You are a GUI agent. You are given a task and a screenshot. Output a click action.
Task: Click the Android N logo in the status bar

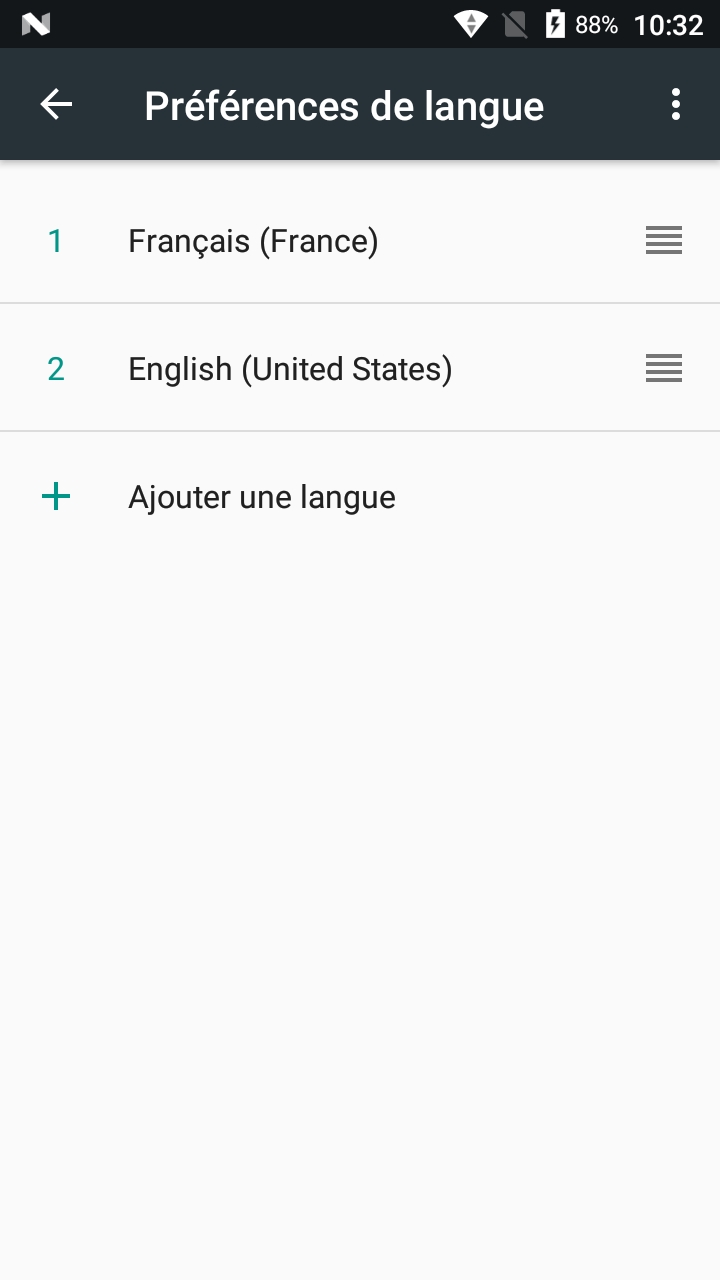pyautogui.click(x=36, y=24)
